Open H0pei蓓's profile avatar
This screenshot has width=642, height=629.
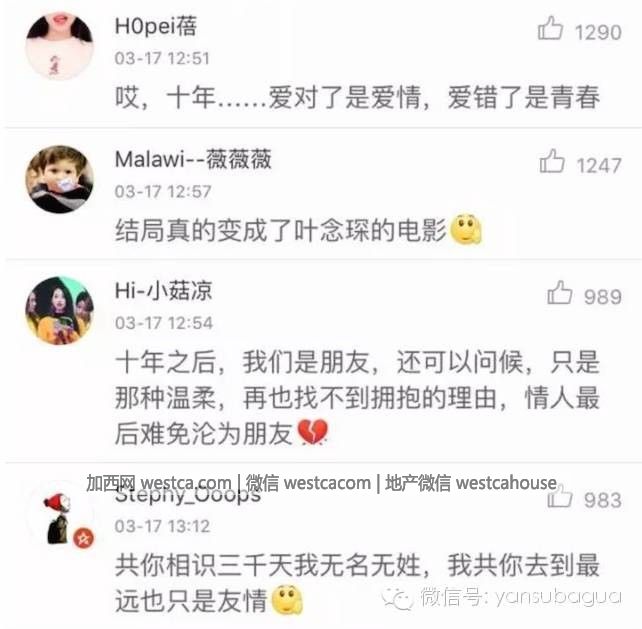(58, 45)
